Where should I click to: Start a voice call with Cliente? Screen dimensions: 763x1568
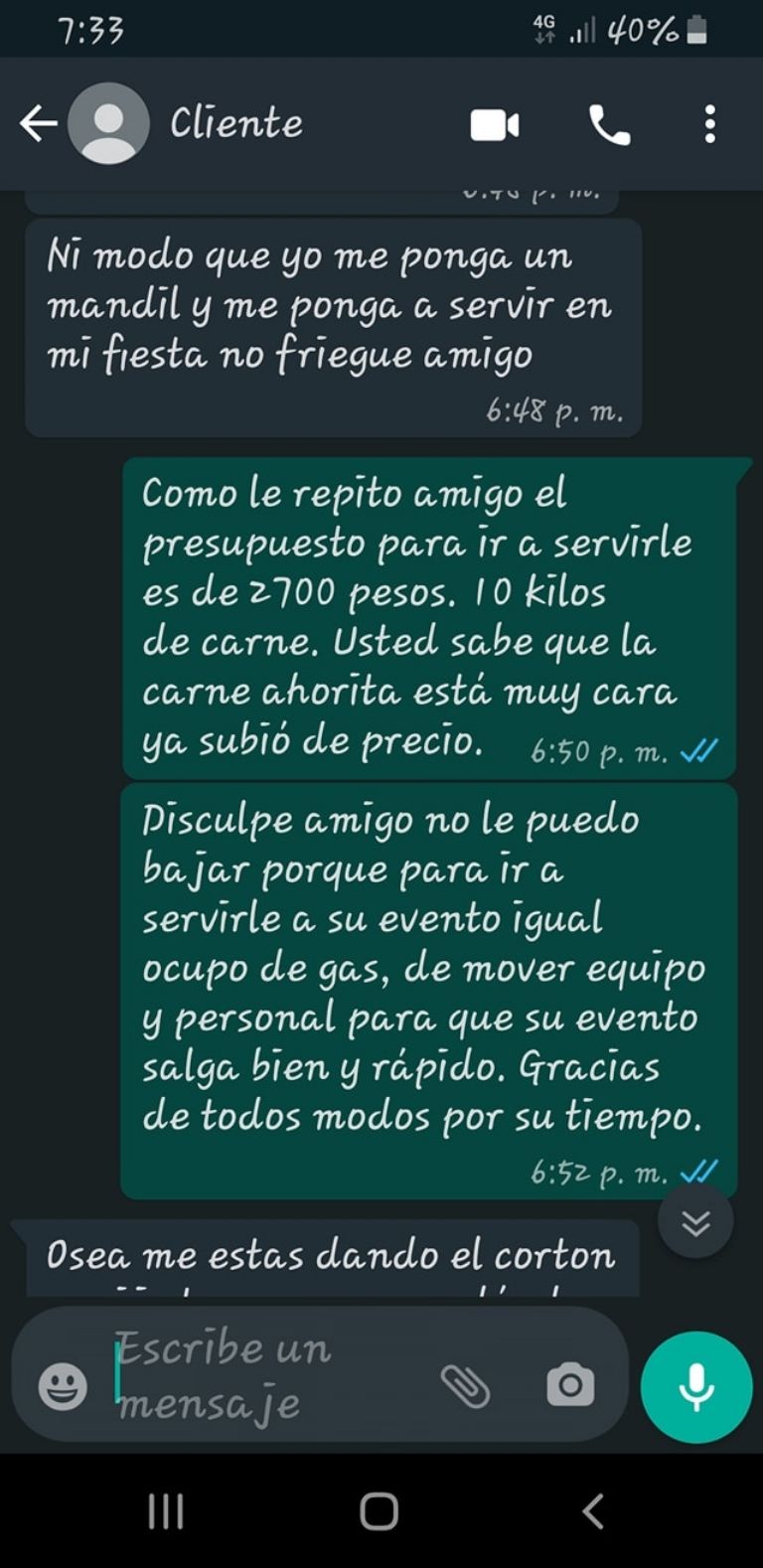tap(609, 125)
